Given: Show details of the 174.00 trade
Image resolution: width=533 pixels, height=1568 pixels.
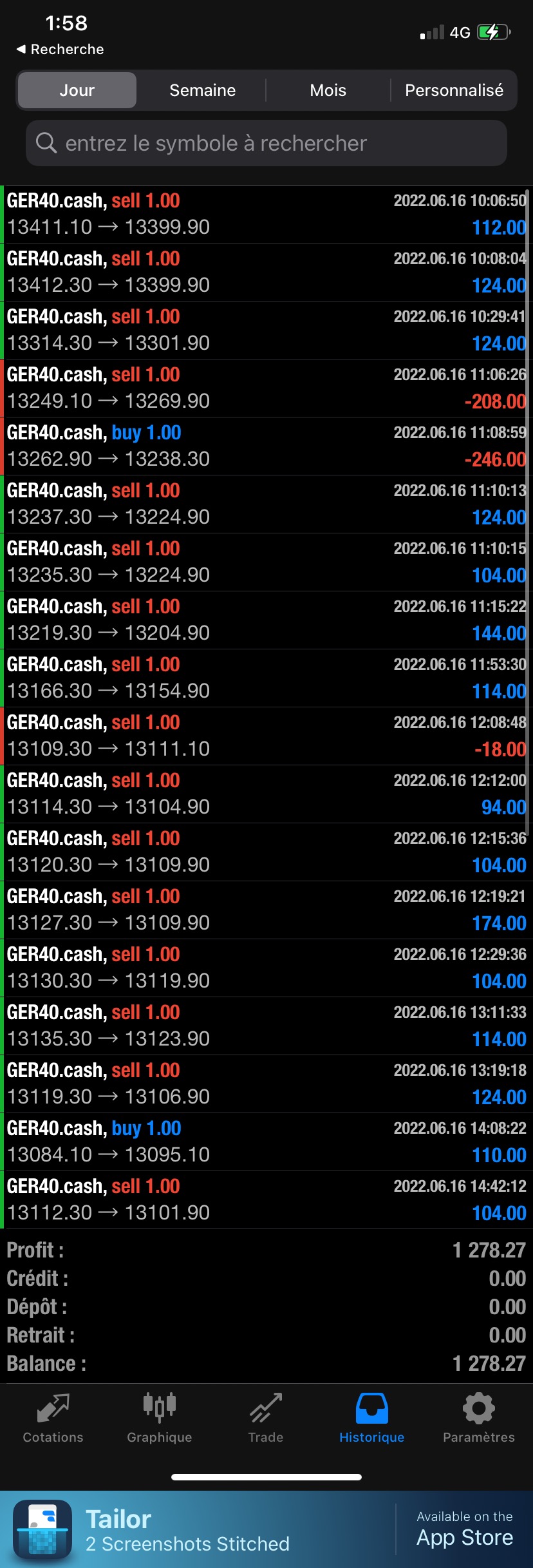Looking at the screenshot, I should tap(266, 910).
